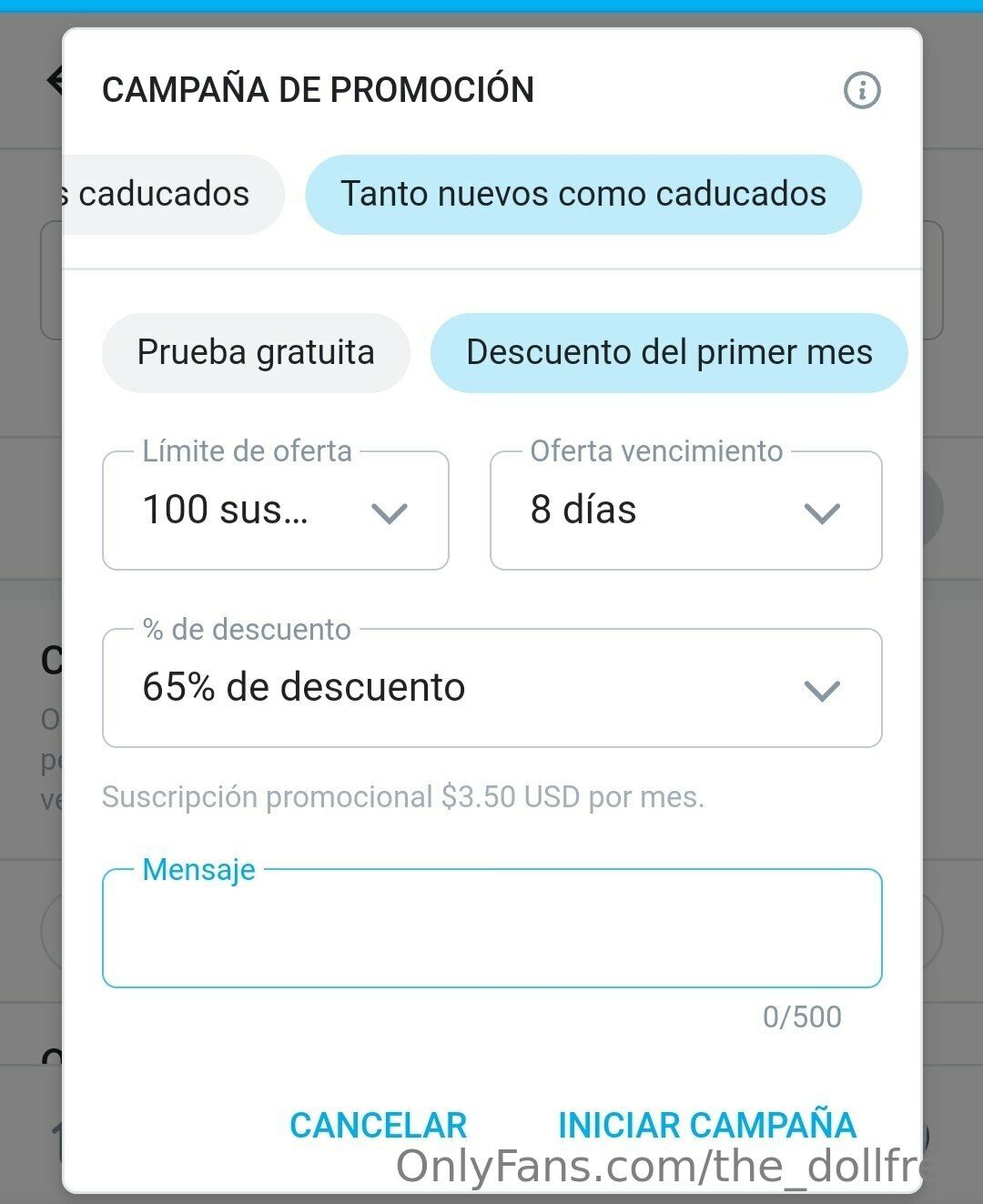Choose the "Prueba gratuita" option
This screenshot has width=983, height=1204.
256,352
